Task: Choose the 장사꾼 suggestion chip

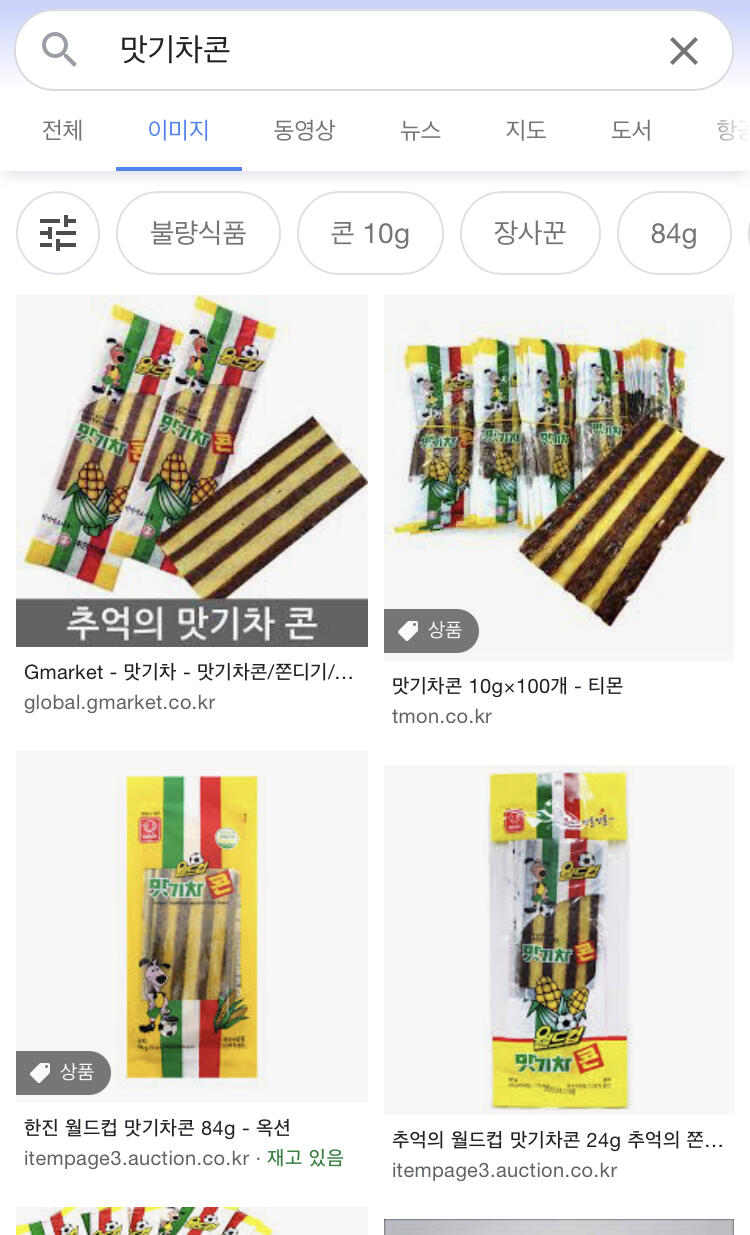Action: [x=529, y=233]
